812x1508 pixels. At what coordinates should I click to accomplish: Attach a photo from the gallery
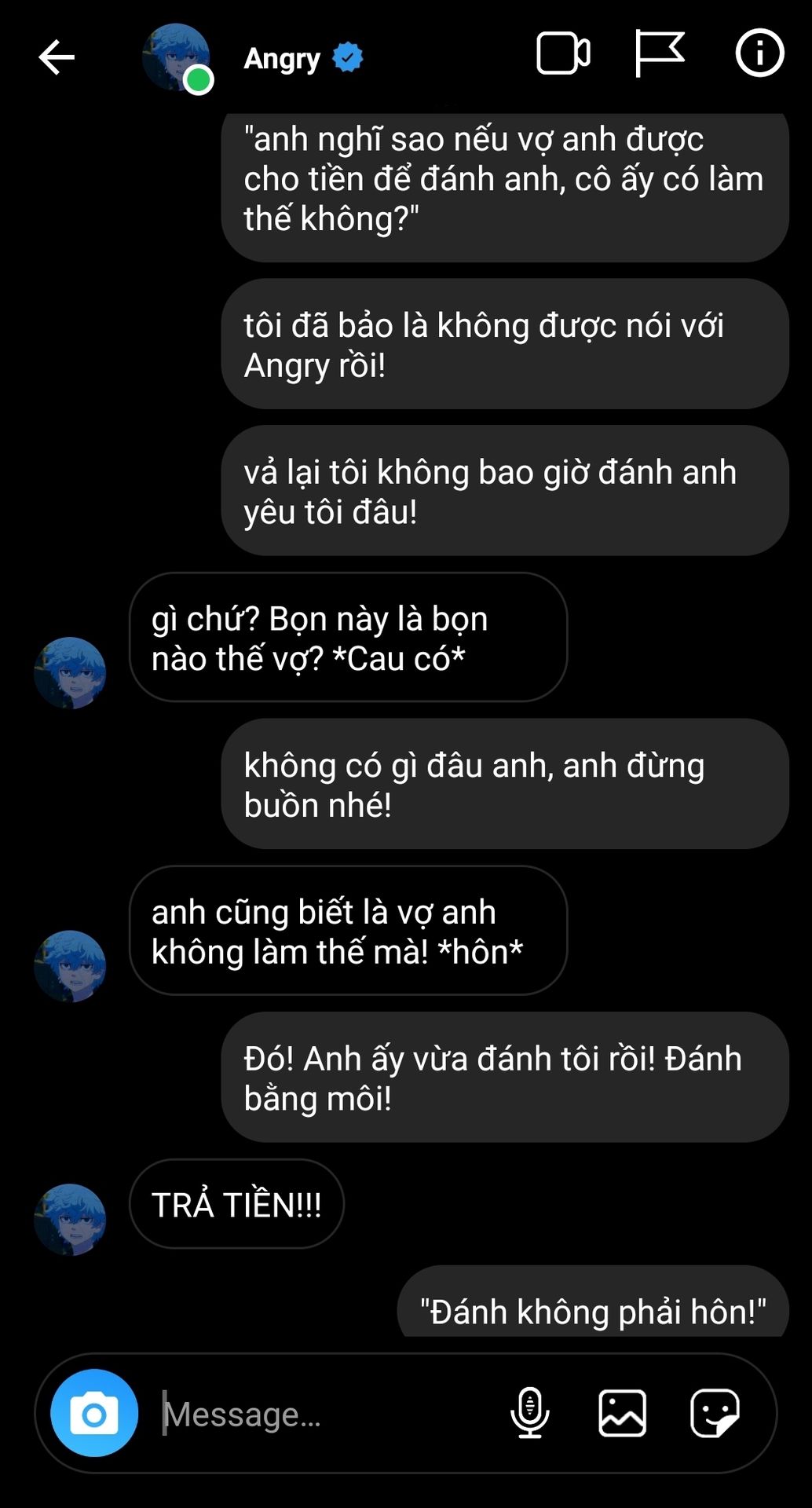click(x=623, y=1413)
